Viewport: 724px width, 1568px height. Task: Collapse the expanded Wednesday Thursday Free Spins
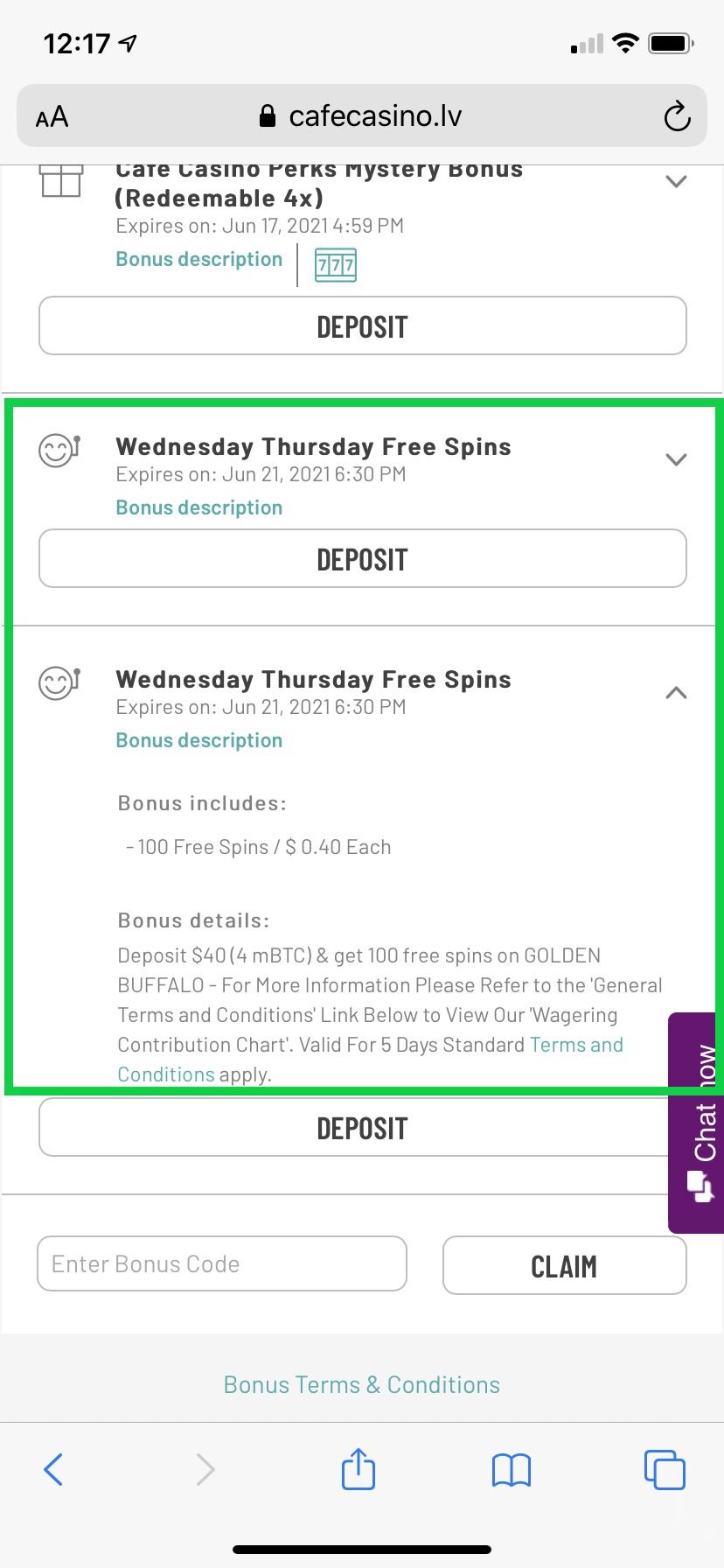pos(675,693)
